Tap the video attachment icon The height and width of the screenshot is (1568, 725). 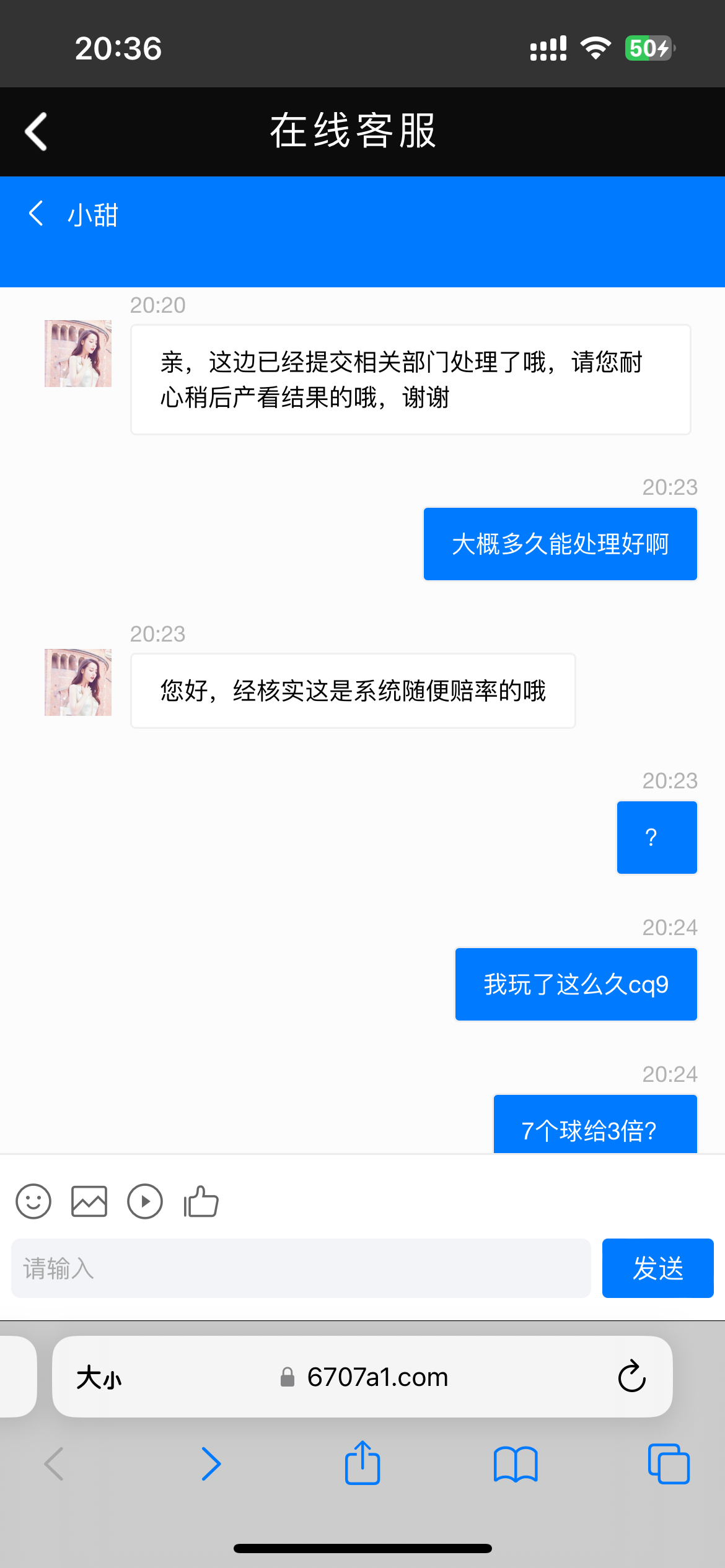tap(144, 1201)
